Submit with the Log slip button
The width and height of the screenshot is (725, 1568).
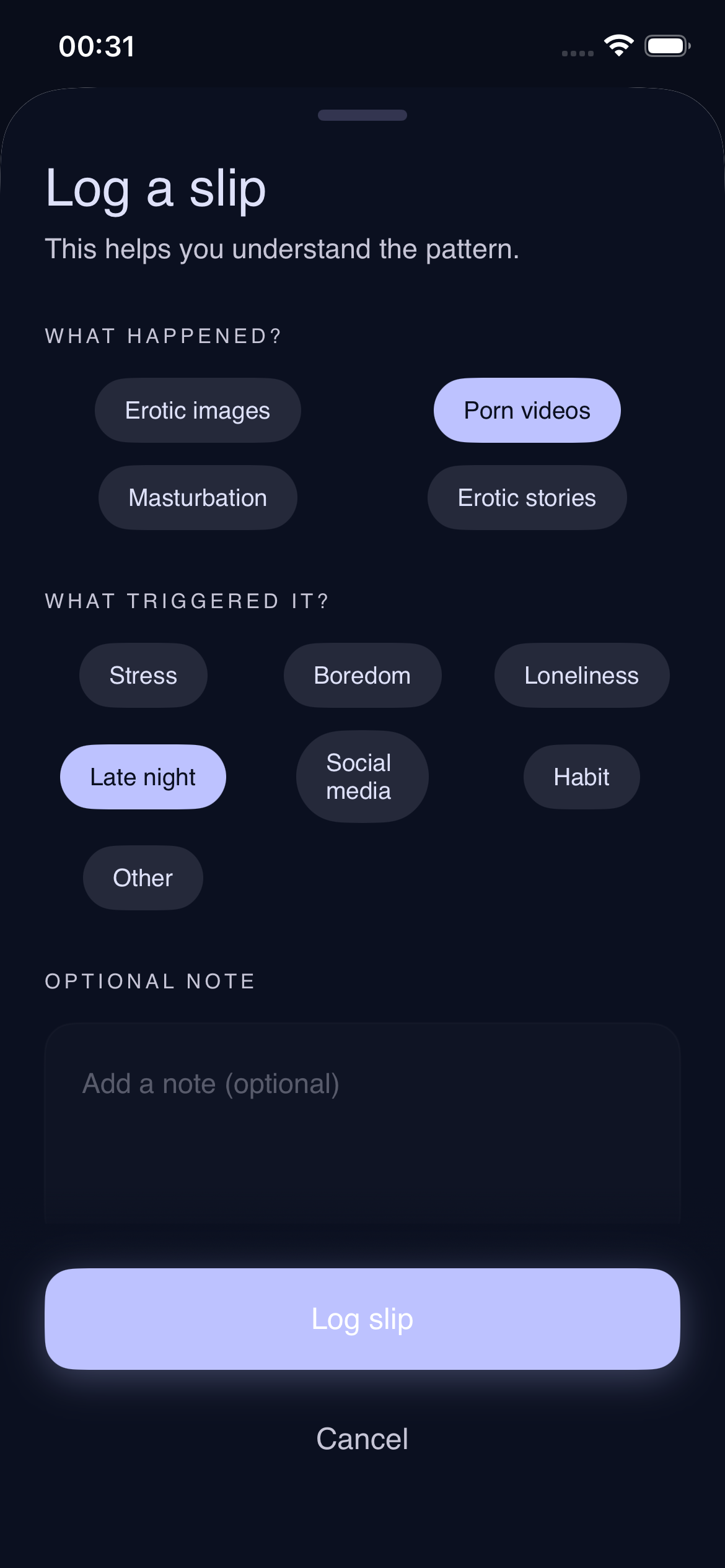[x=362, y=1319]
